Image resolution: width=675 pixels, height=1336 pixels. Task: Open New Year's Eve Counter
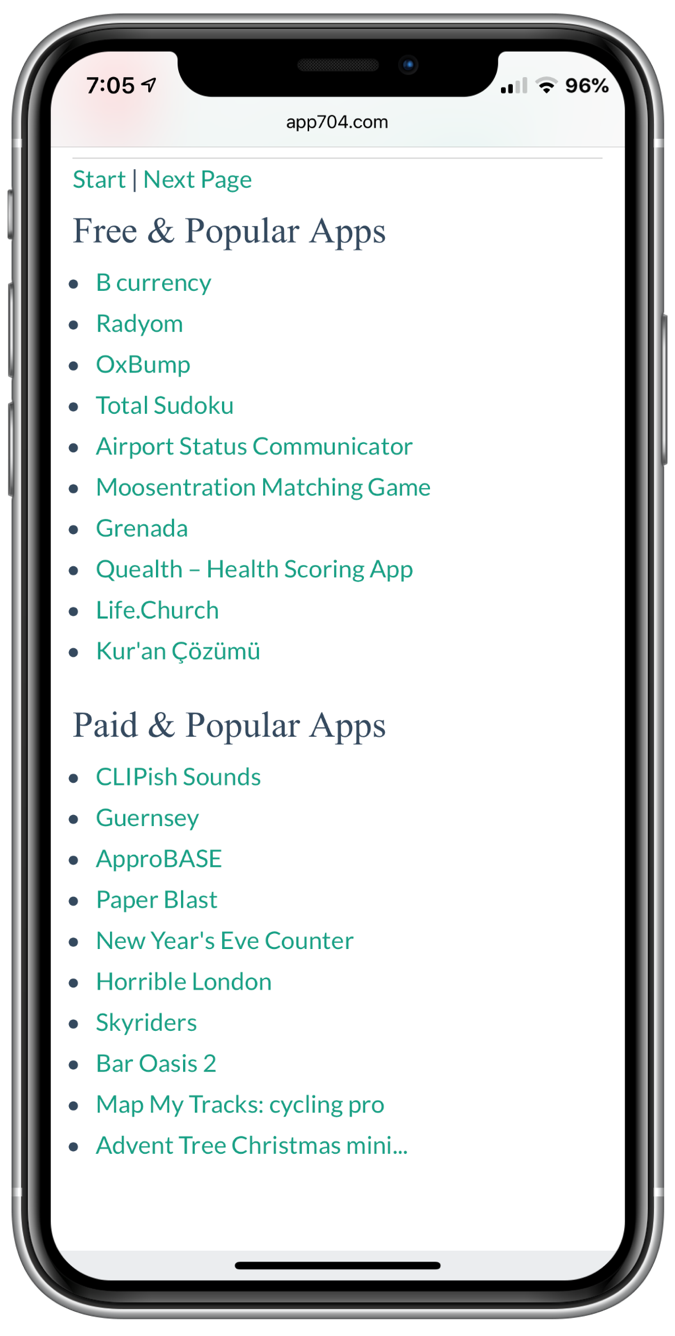[224, 941]
